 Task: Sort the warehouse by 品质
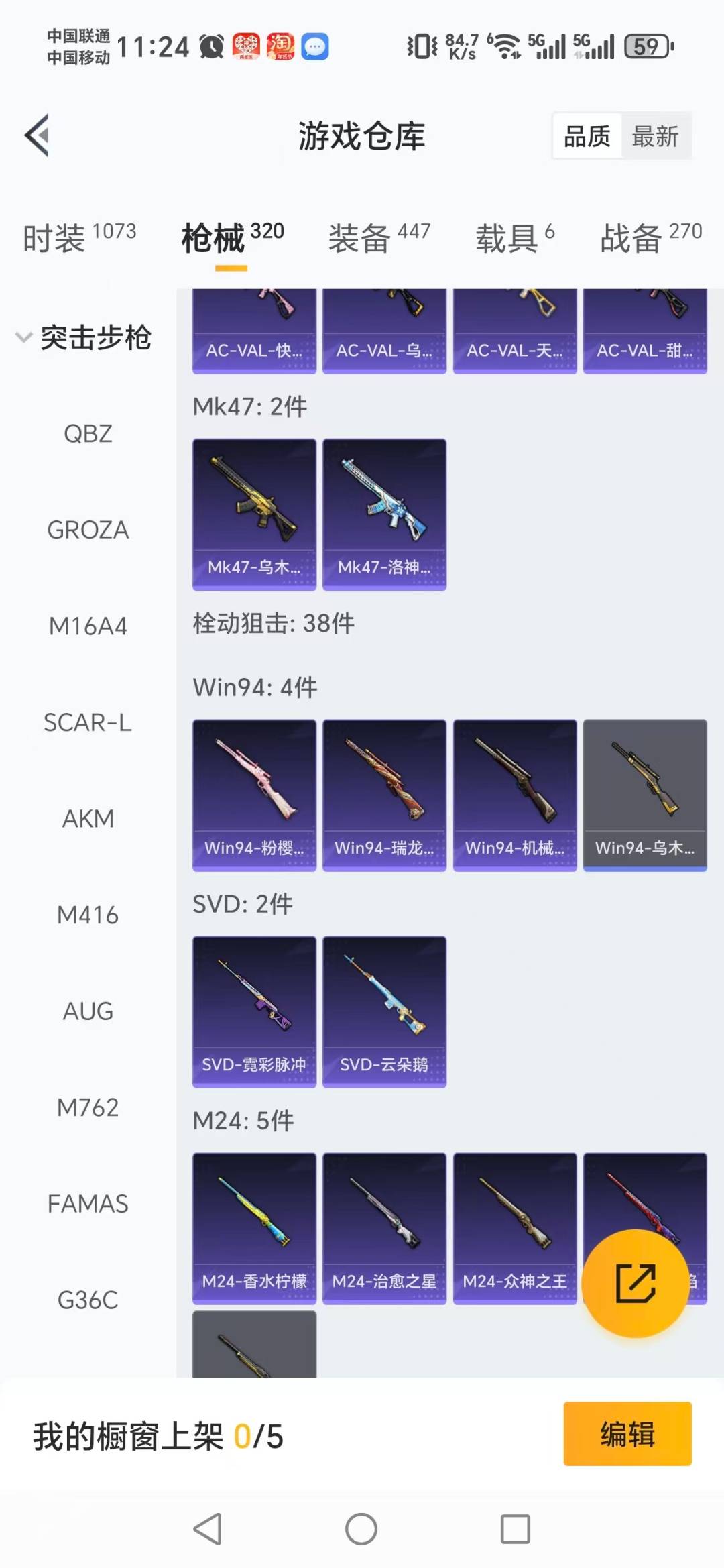coord(587,136)
